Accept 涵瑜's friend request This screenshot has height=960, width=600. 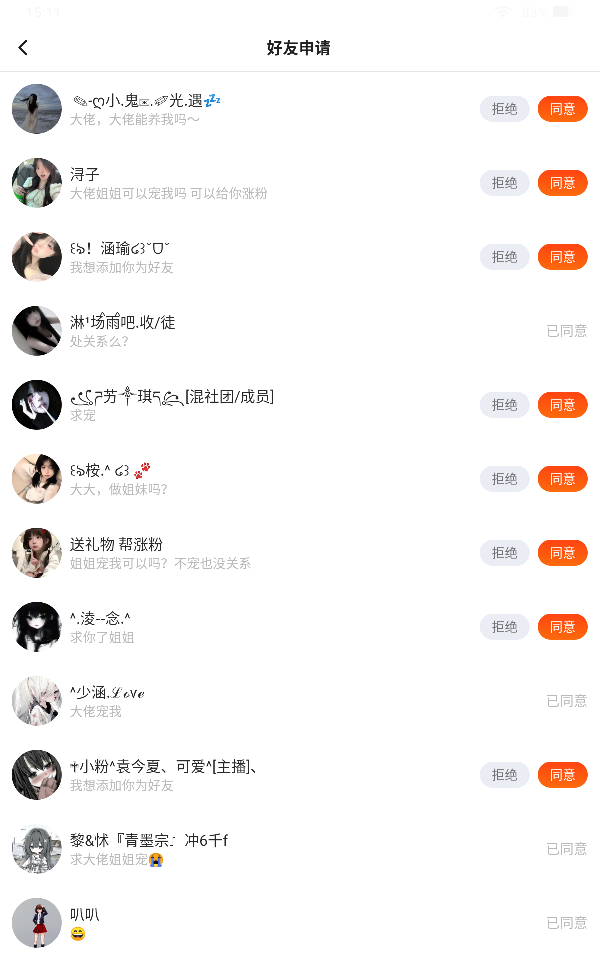pyautogui.click(x=562, y=257)
